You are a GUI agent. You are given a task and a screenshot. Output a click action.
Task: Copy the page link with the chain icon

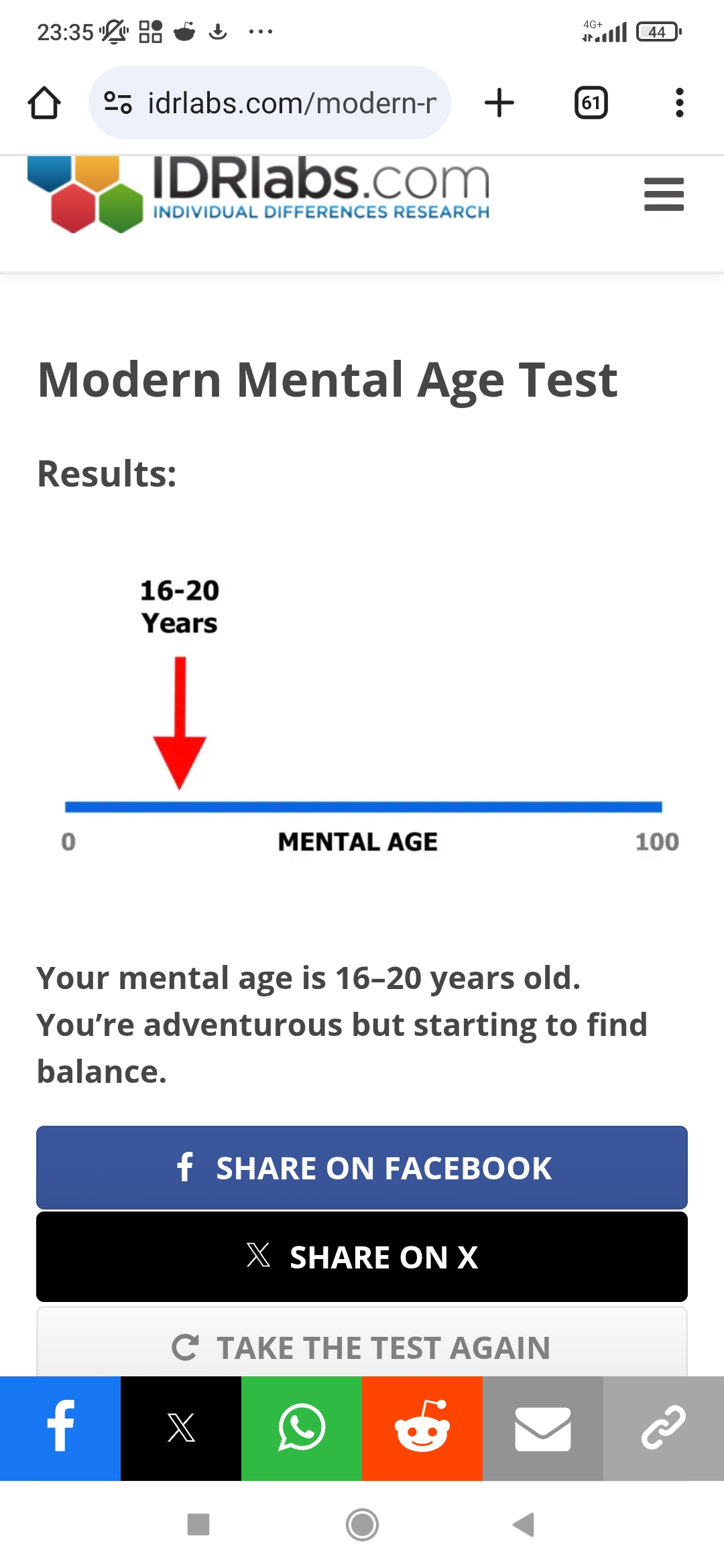pyautogui.click(x=664, y=1429)
